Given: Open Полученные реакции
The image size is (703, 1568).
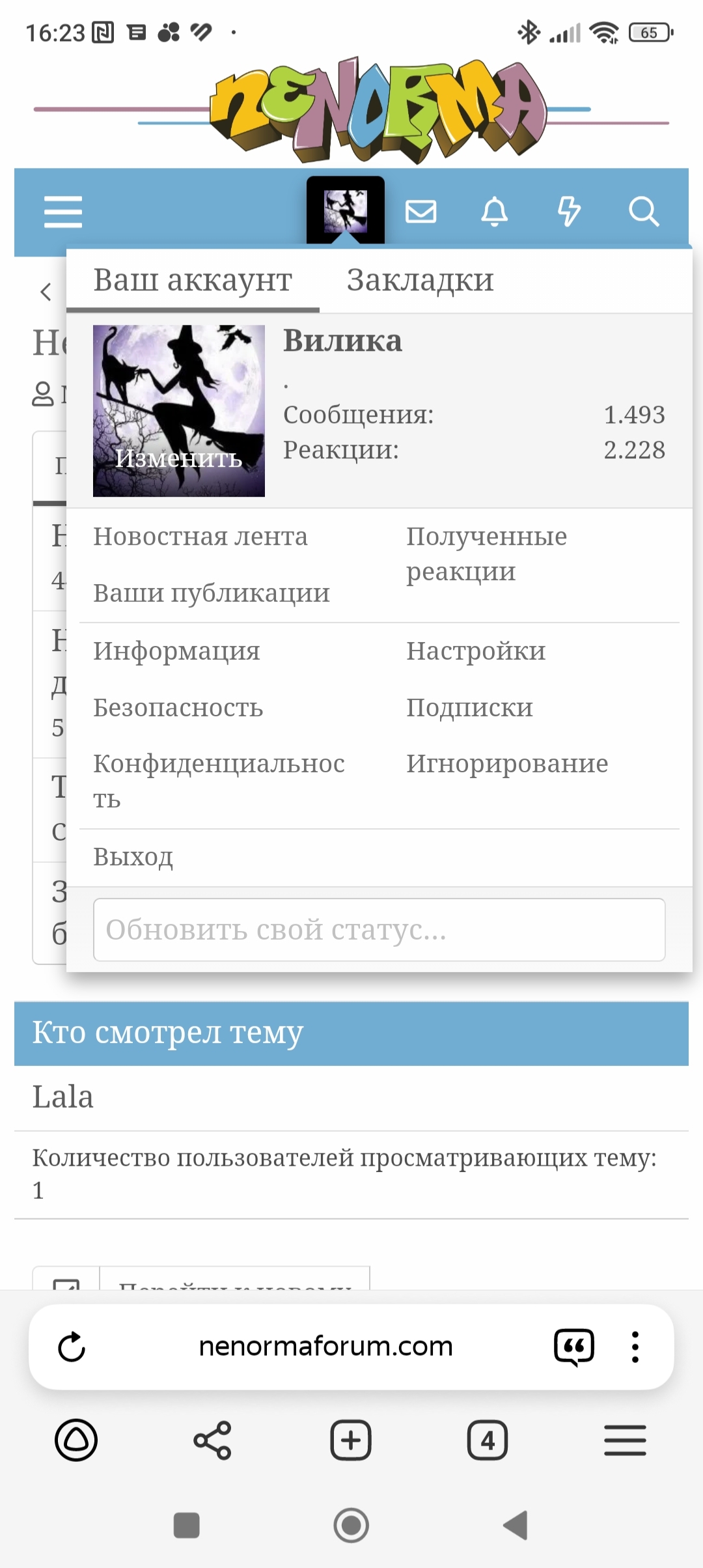Looking at the screenshot, I should point(486,553).
